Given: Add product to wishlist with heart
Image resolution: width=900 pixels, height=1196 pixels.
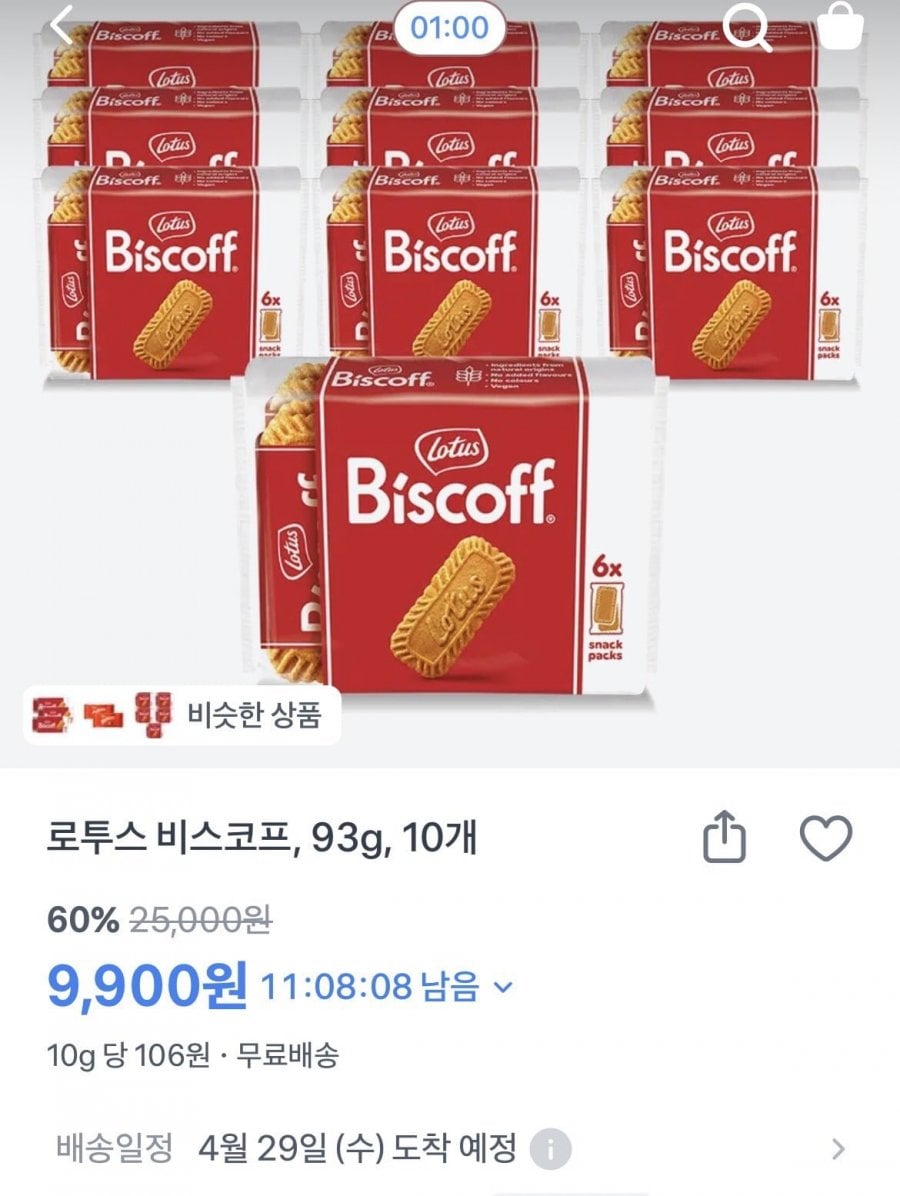Looking at the screenshot, I should (828, 839).
